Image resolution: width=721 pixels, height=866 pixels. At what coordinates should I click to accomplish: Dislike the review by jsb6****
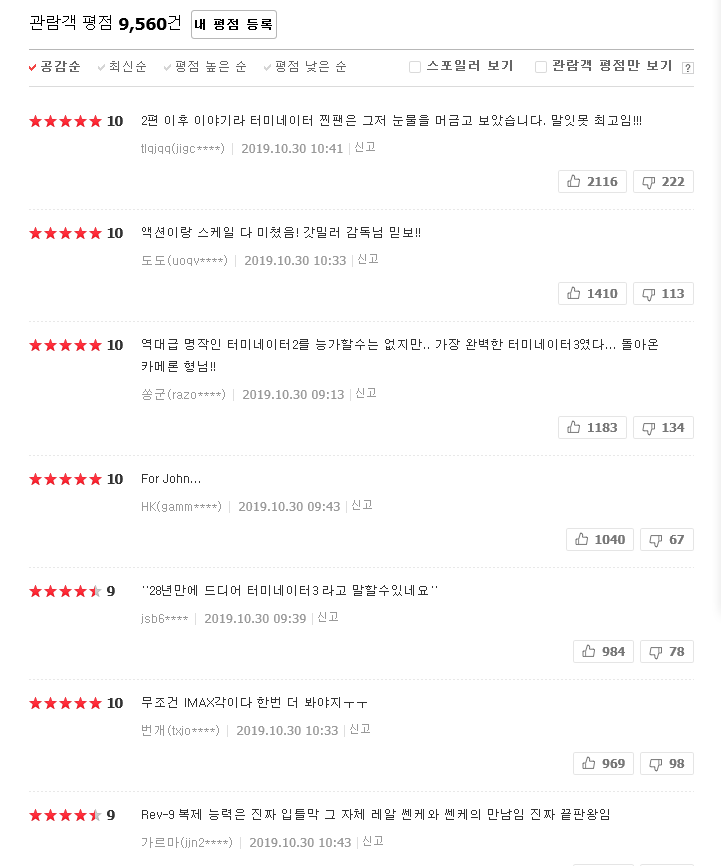click(666, 651)
